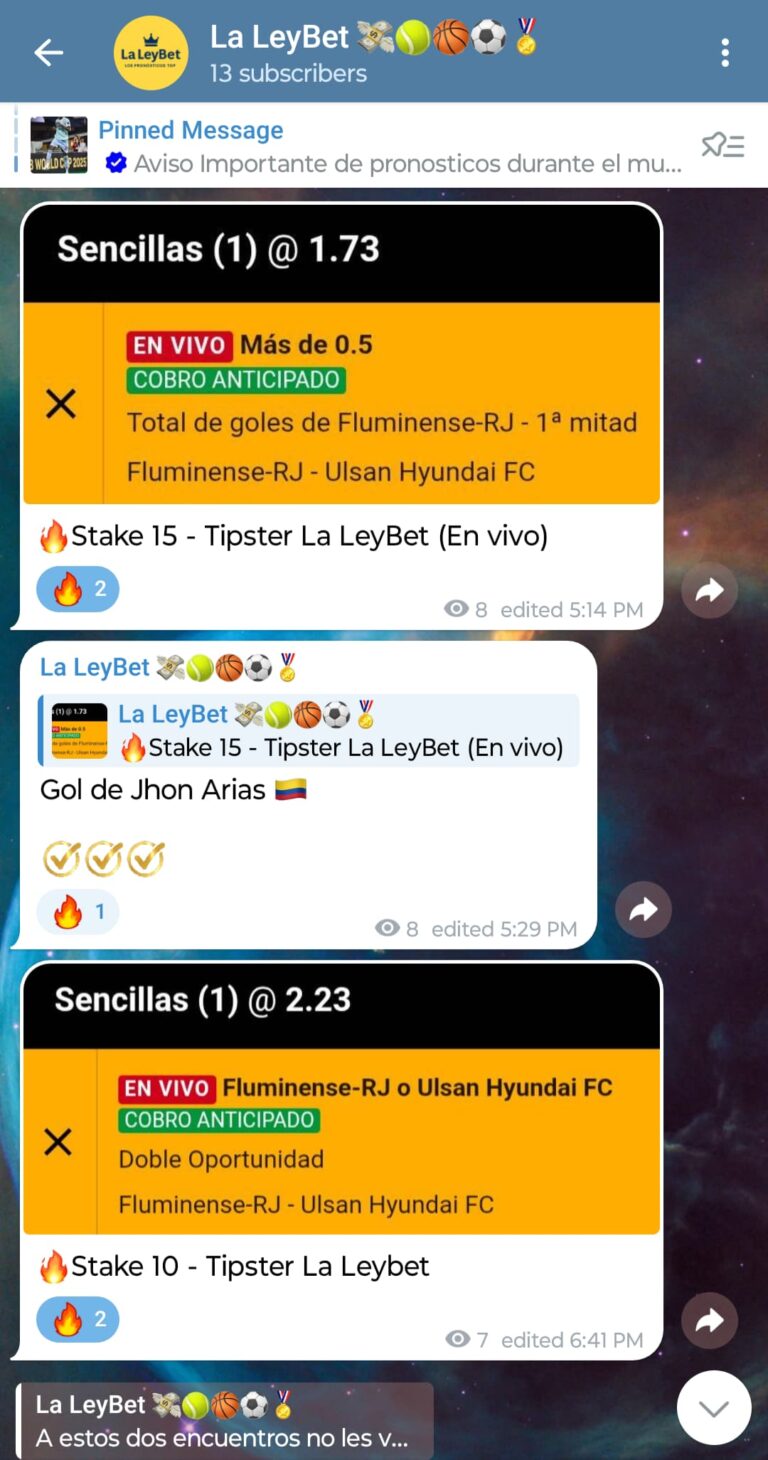React with fire on Stake 10 post

coord(78,1320)
